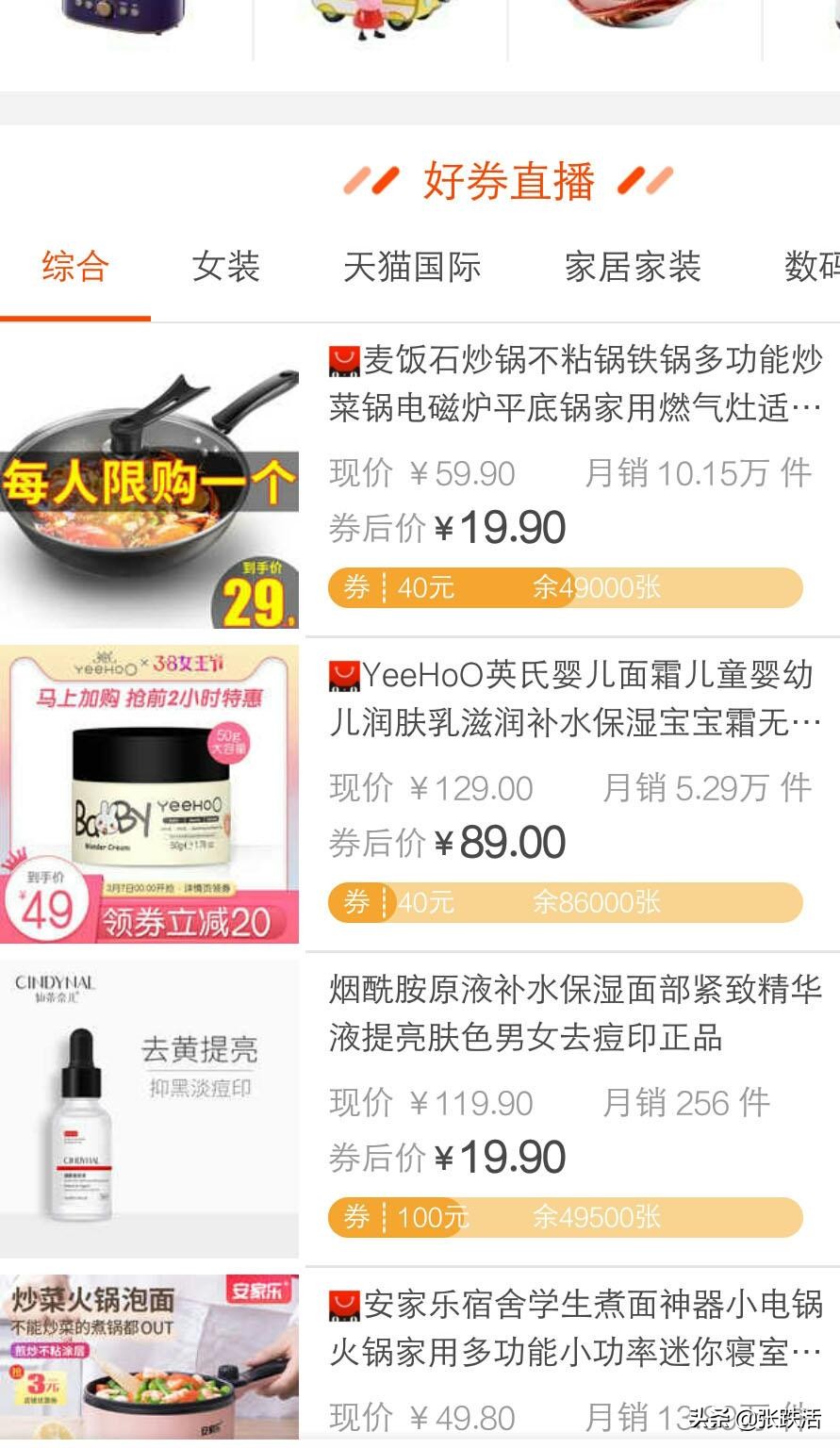Viewport: 840px width, 1448px height.
Task: Select the 券 badge on the wok coupon bar
Action: point(356,586)
